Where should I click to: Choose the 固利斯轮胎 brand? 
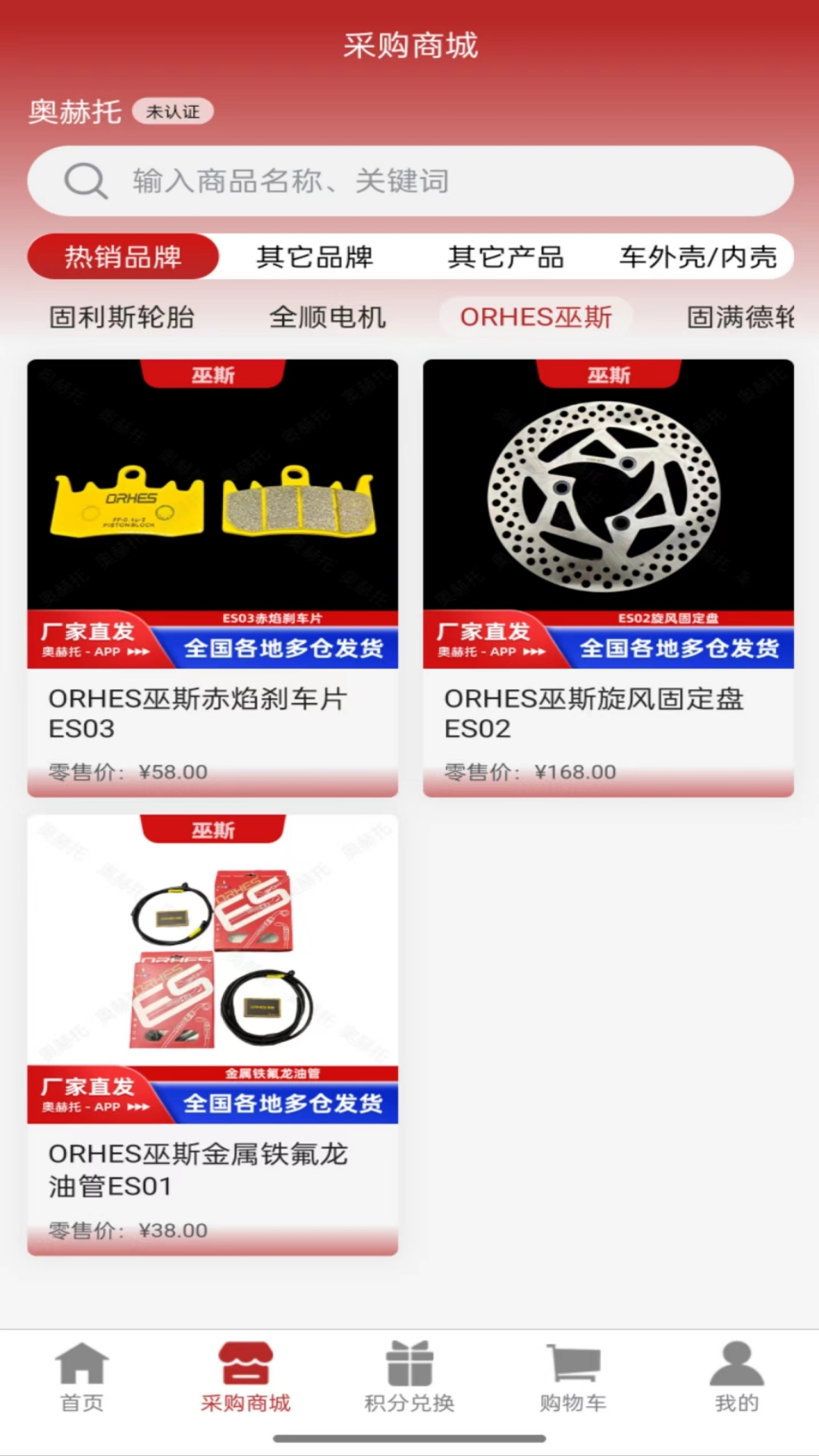pos(122,317)
